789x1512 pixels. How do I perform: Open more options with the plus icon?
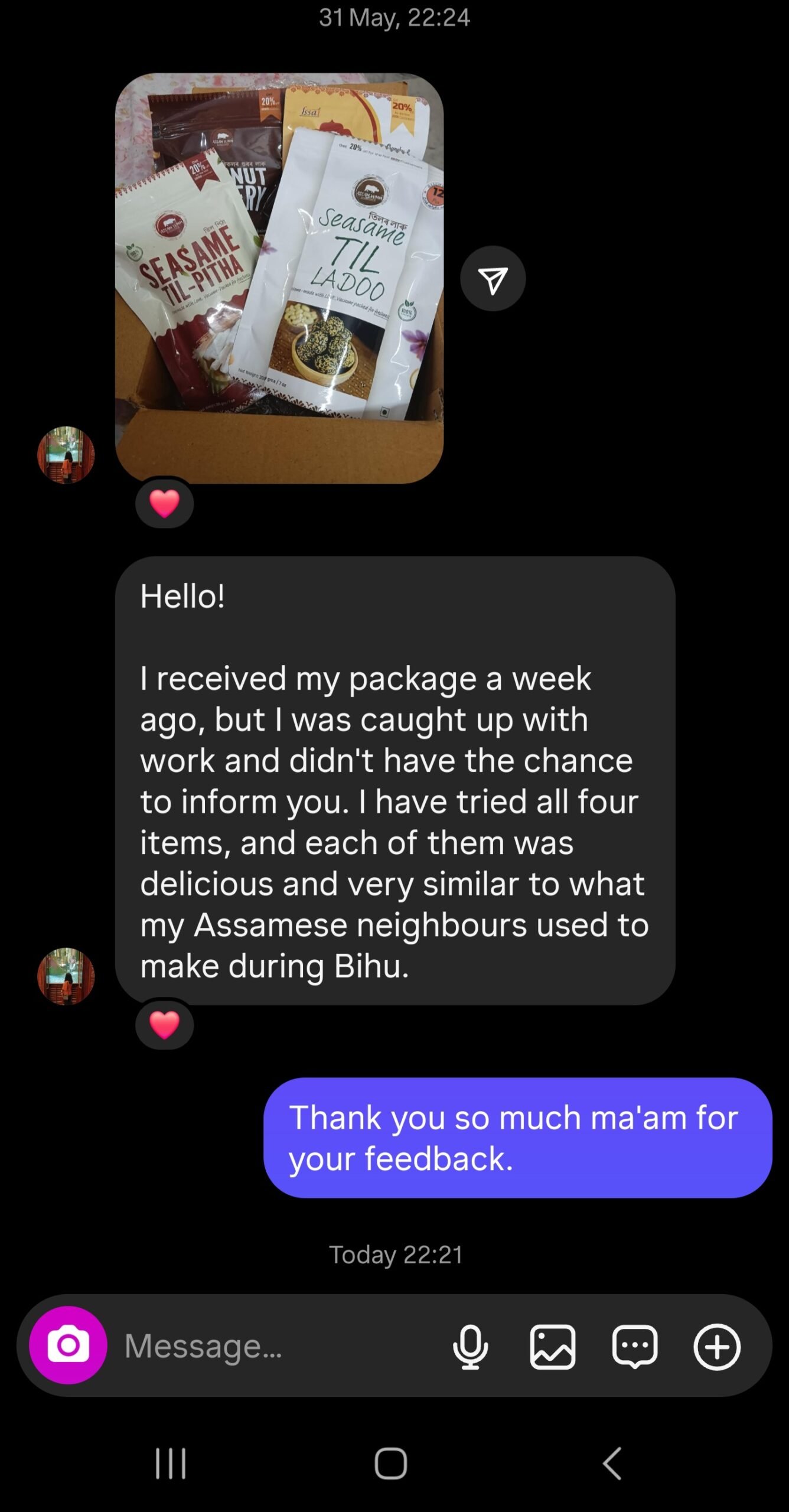(x=716, y=1347)
